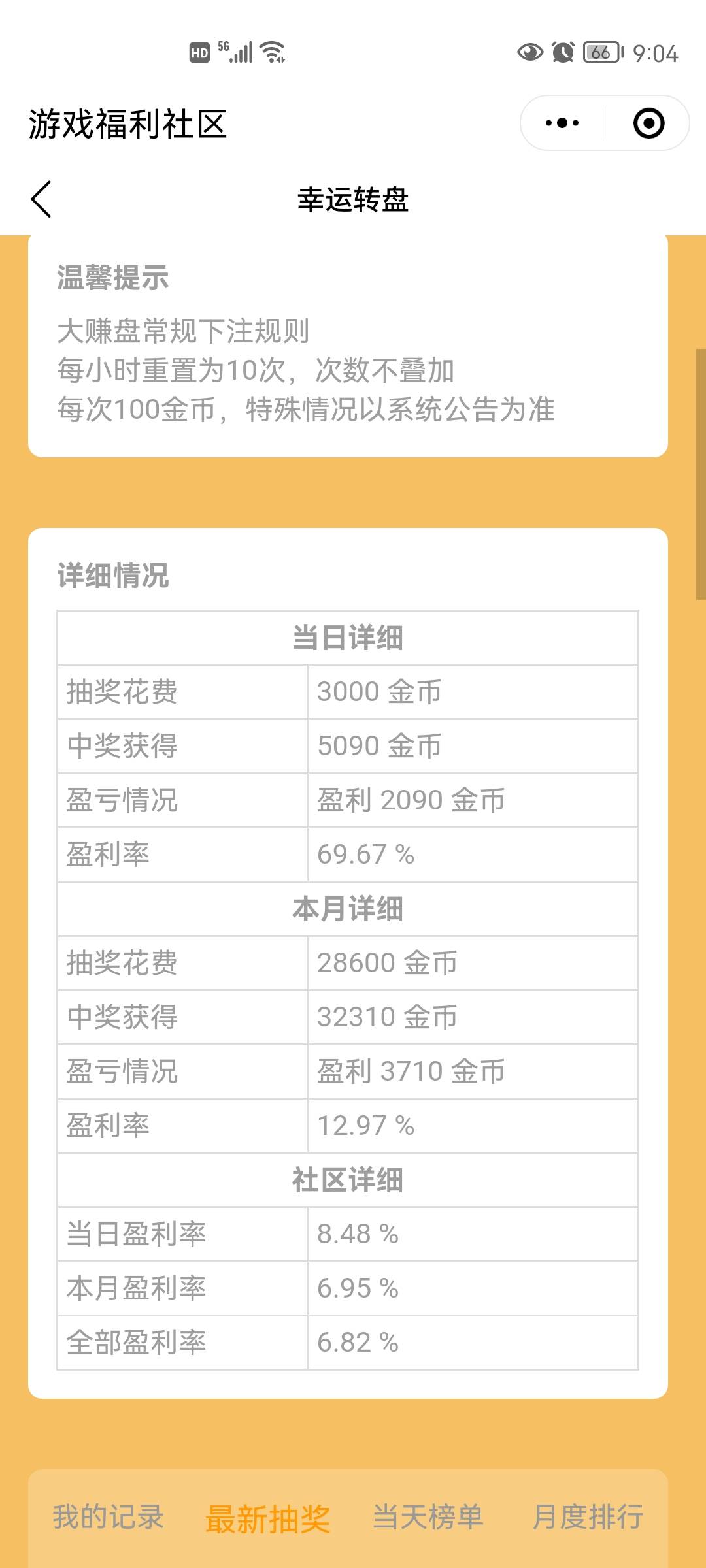Switch to the 我的记录 tab
This screenshot has width=706, height=1568.
tap(109, 1516)
